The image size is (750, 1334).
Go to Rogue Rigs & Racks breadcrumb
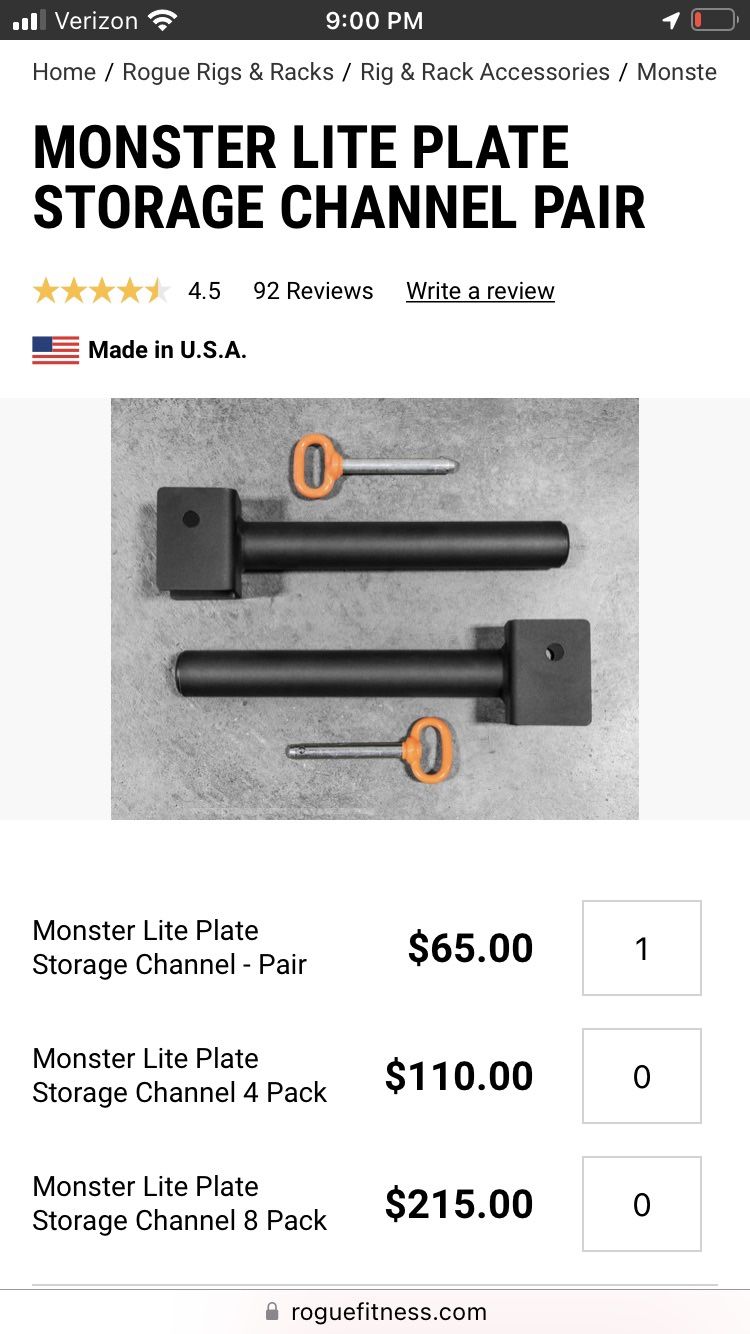(228, 72)
